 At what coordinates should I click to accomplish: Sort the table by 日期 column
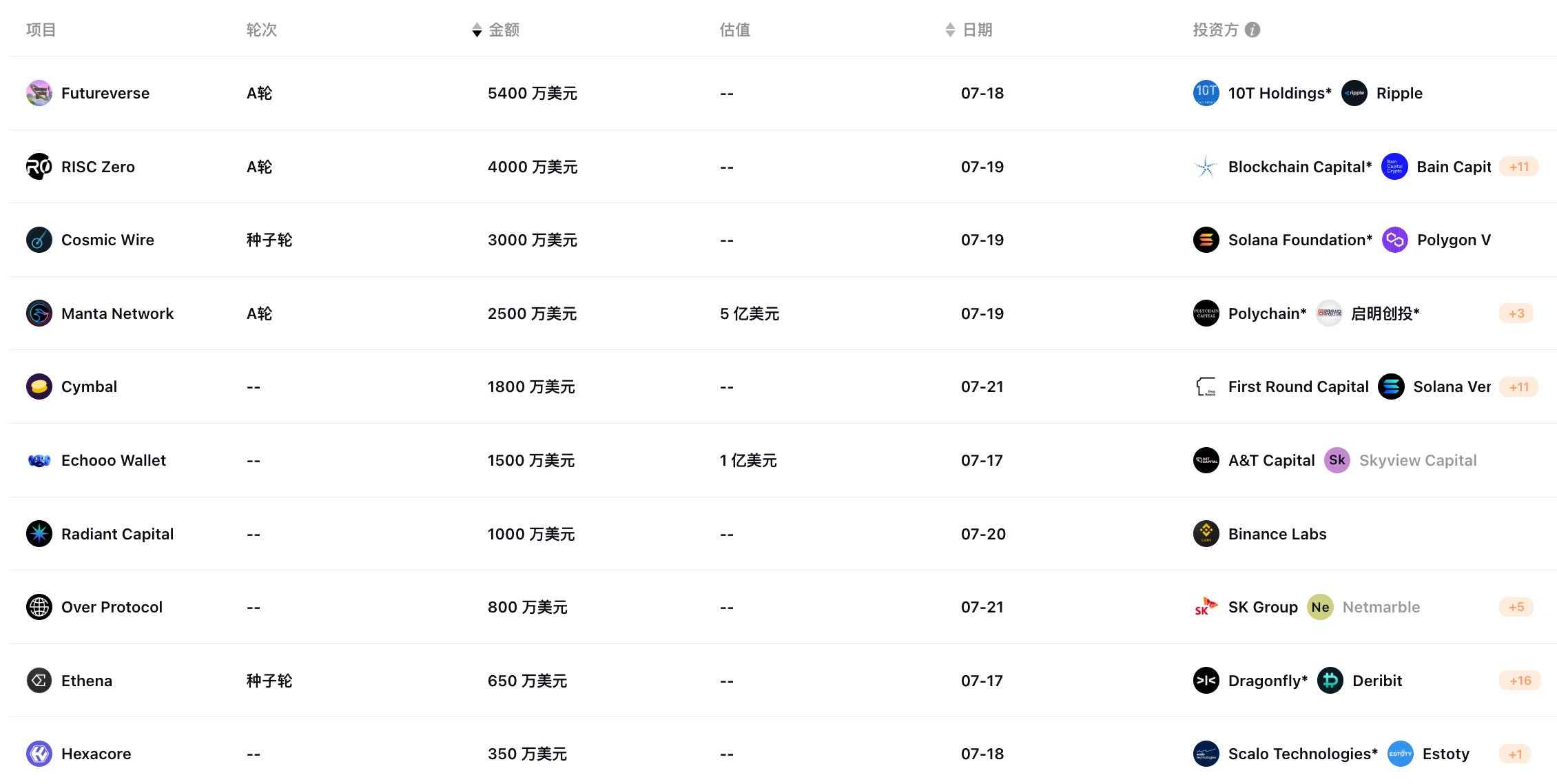(x=969, y=30)
